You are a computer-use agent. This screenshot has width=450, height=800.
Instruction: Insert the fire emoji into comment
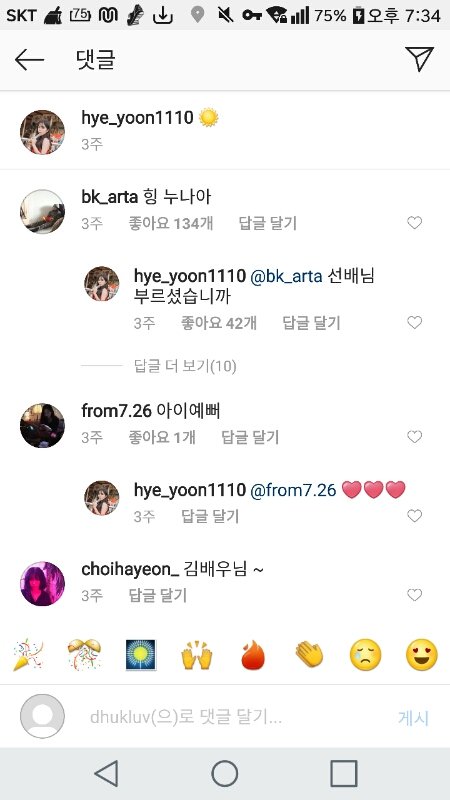(253, 655)
